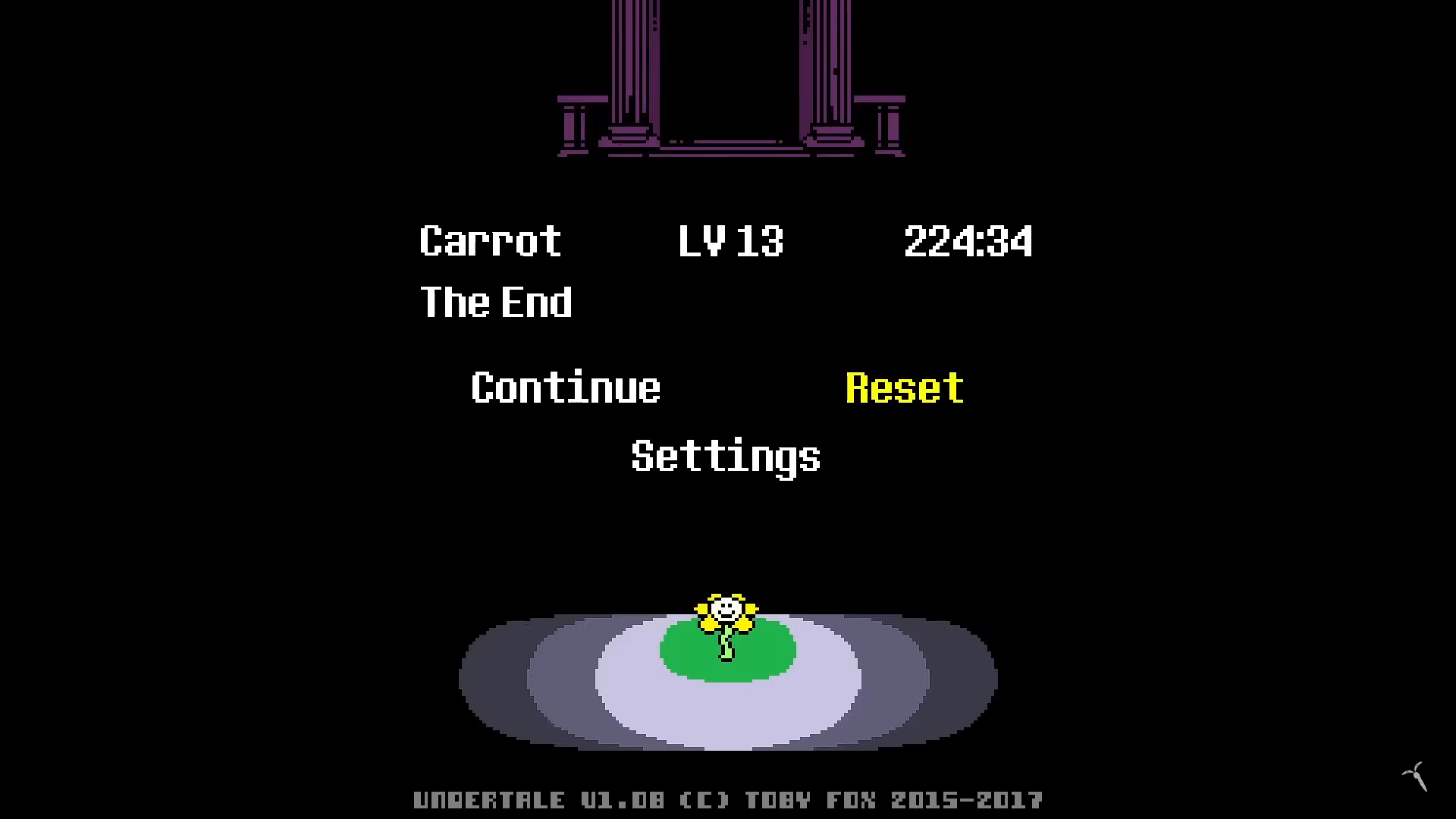Open the Settings menu

coord(726,457)
